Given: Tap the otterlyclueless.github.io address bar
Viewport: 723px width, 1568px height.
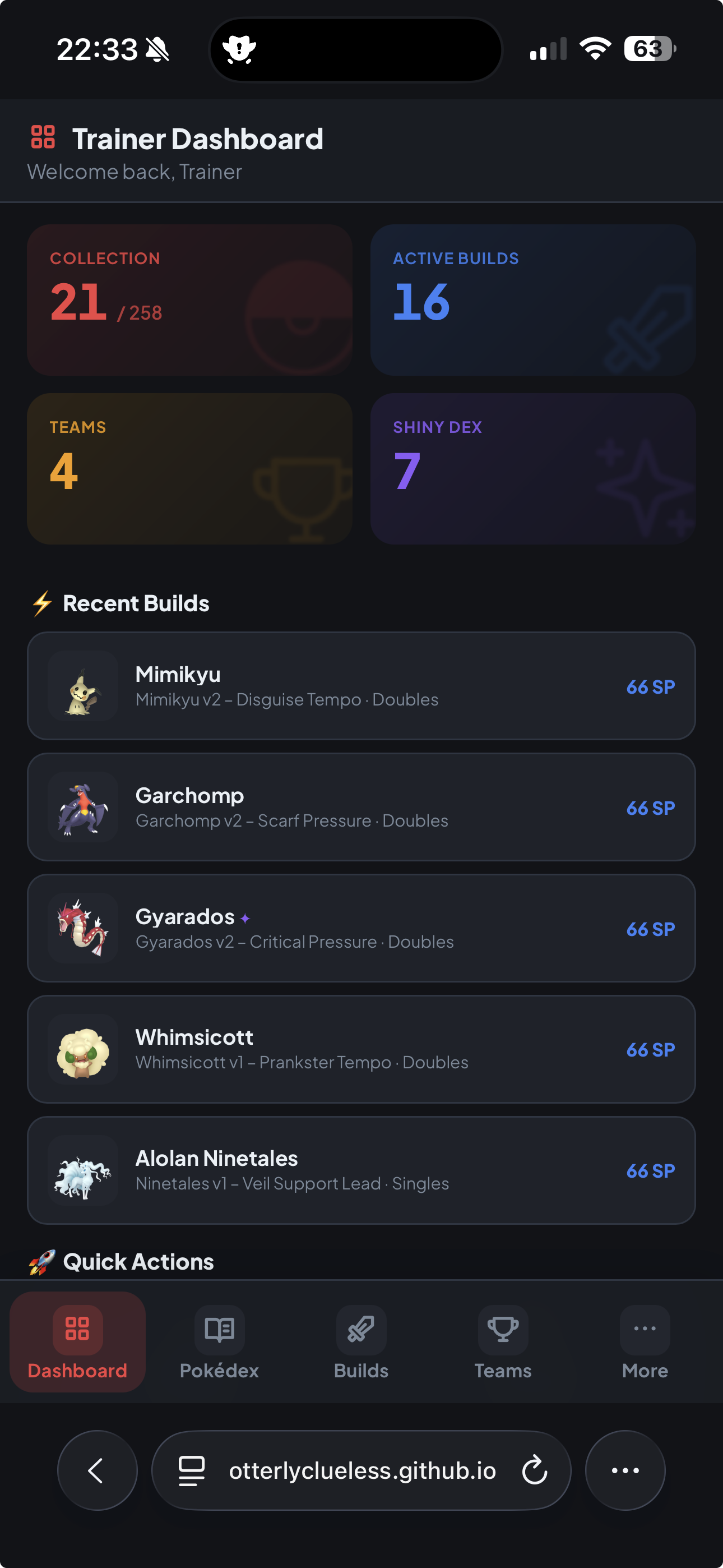Looking at the screenshot, I should [361, 1470].
